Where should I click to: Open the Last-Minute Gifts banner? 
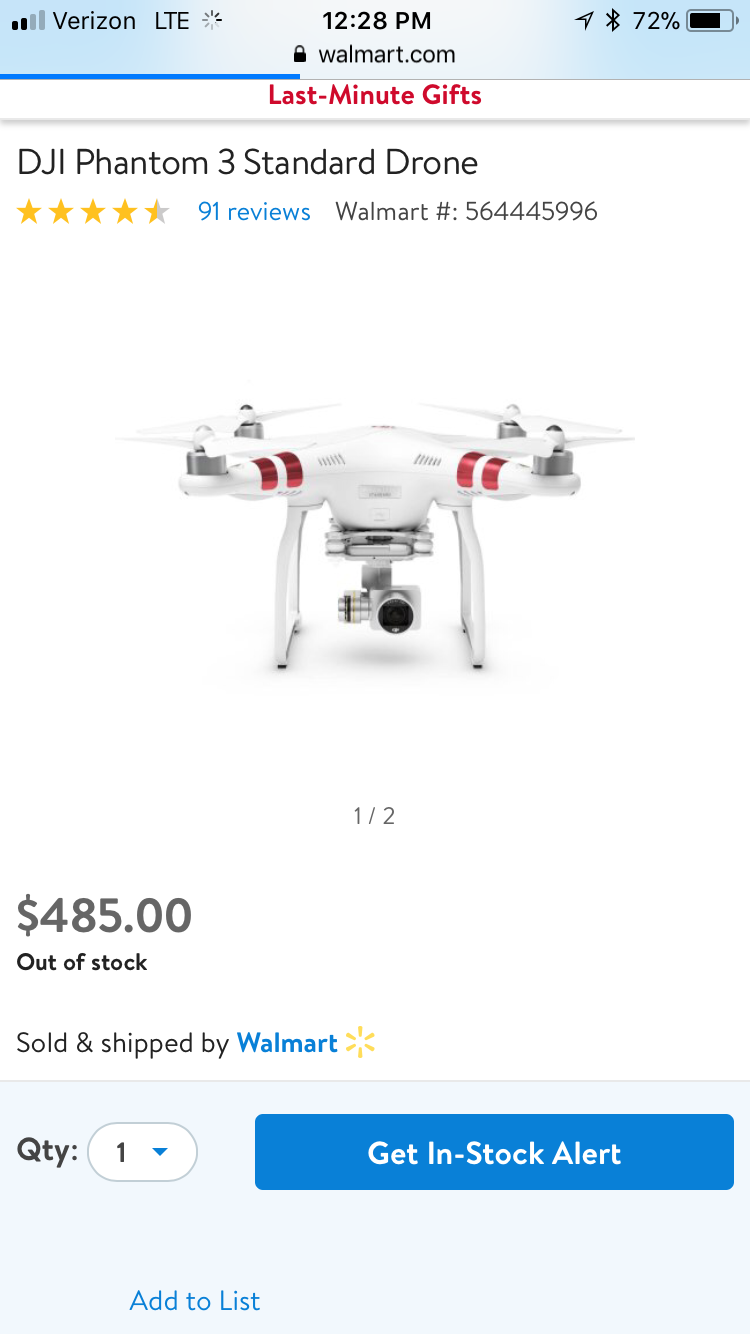(x=374, y=96)
